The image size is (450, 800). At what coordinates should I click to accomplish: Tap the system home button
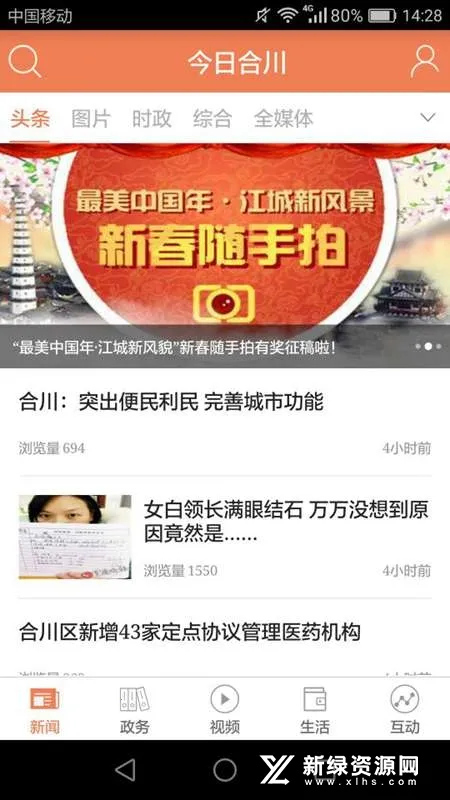[x=224, y=770]
